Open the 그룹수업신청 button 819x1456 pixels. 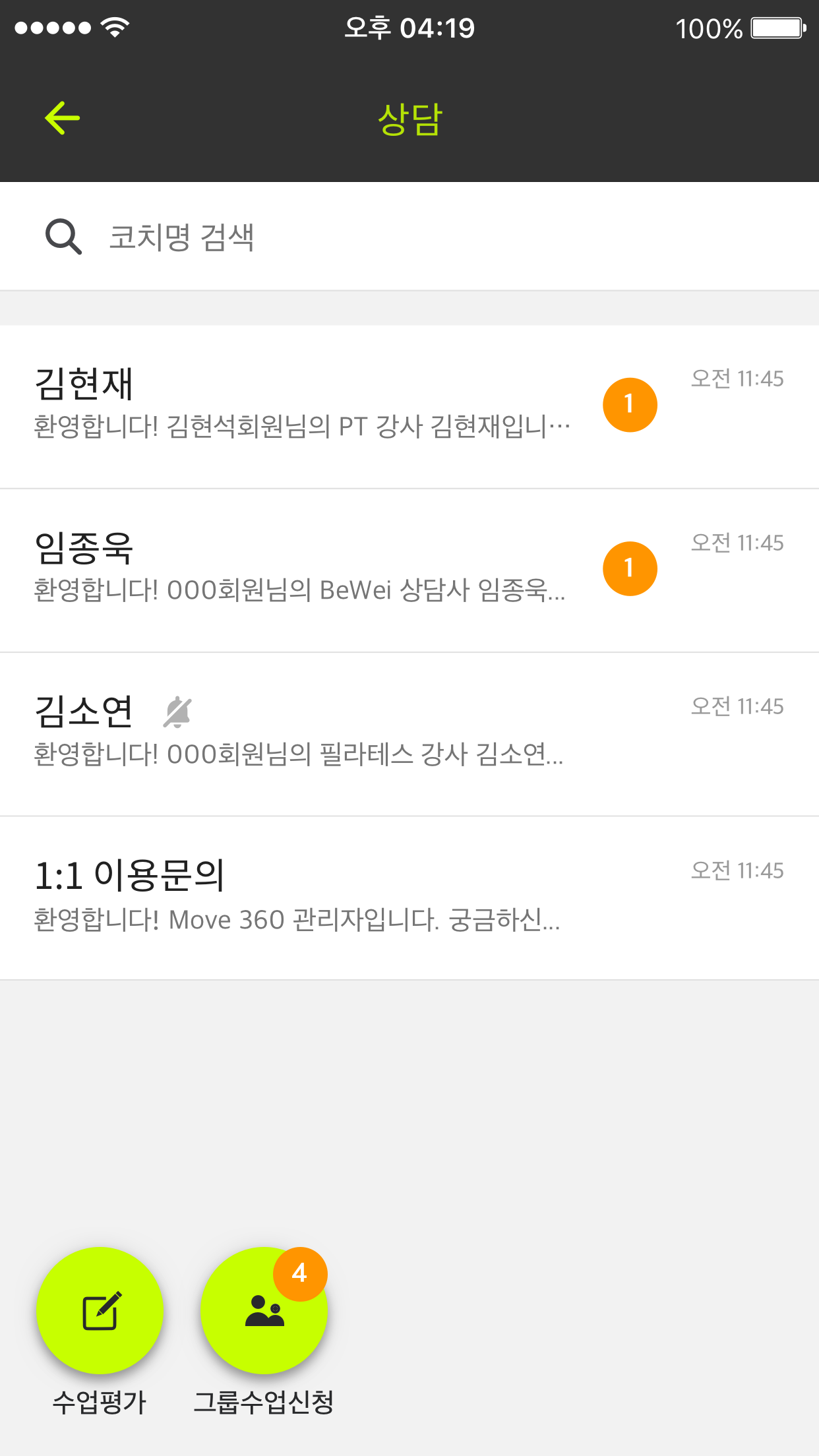tap(264, 1310)
